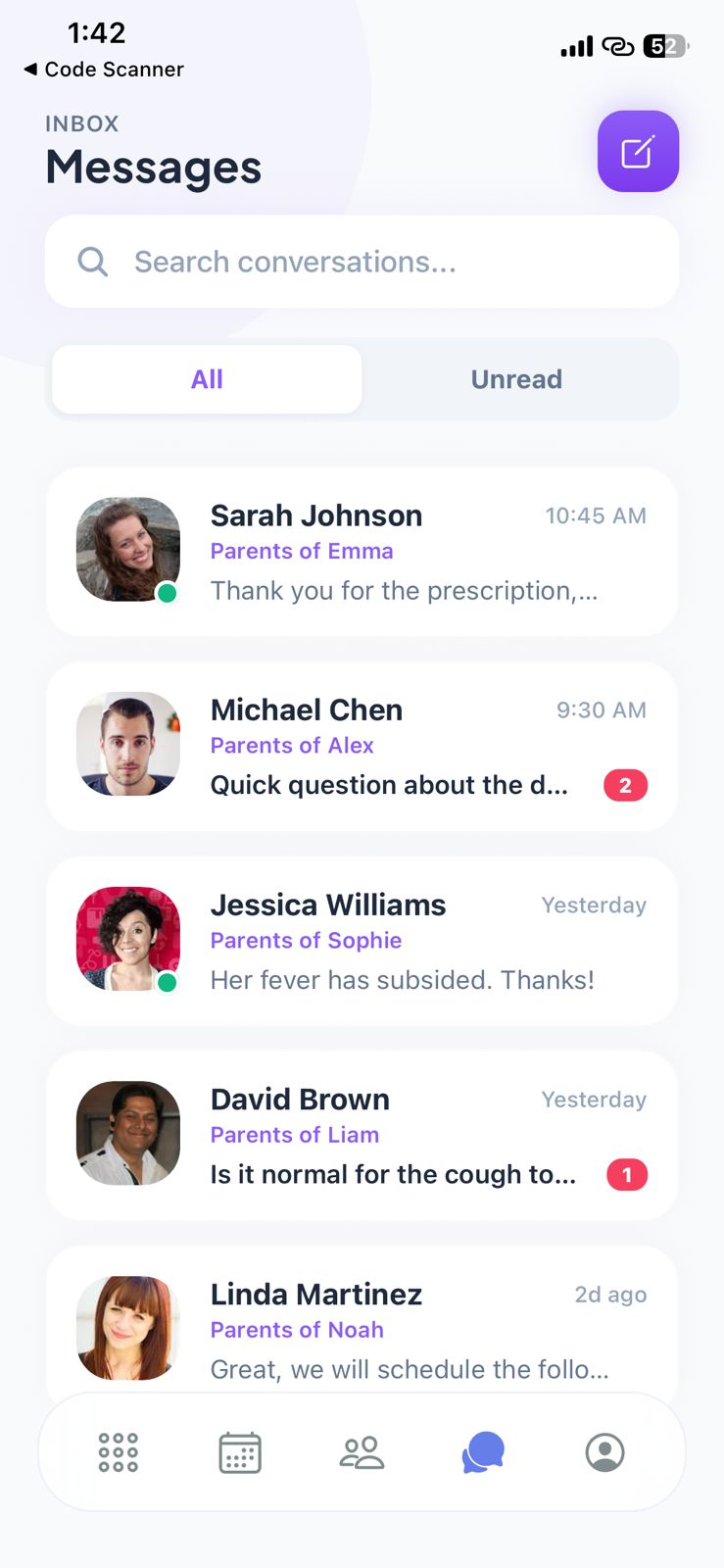The image size is (724, 1568).
Task: Switch to the Unread tab
Action: (x=516, y=379)
